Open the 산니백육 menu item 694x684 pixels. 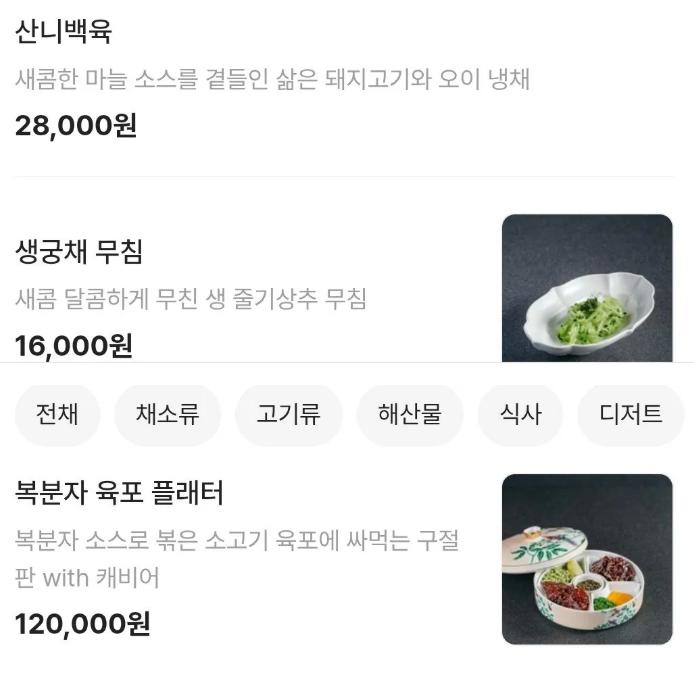coord(63,31)
